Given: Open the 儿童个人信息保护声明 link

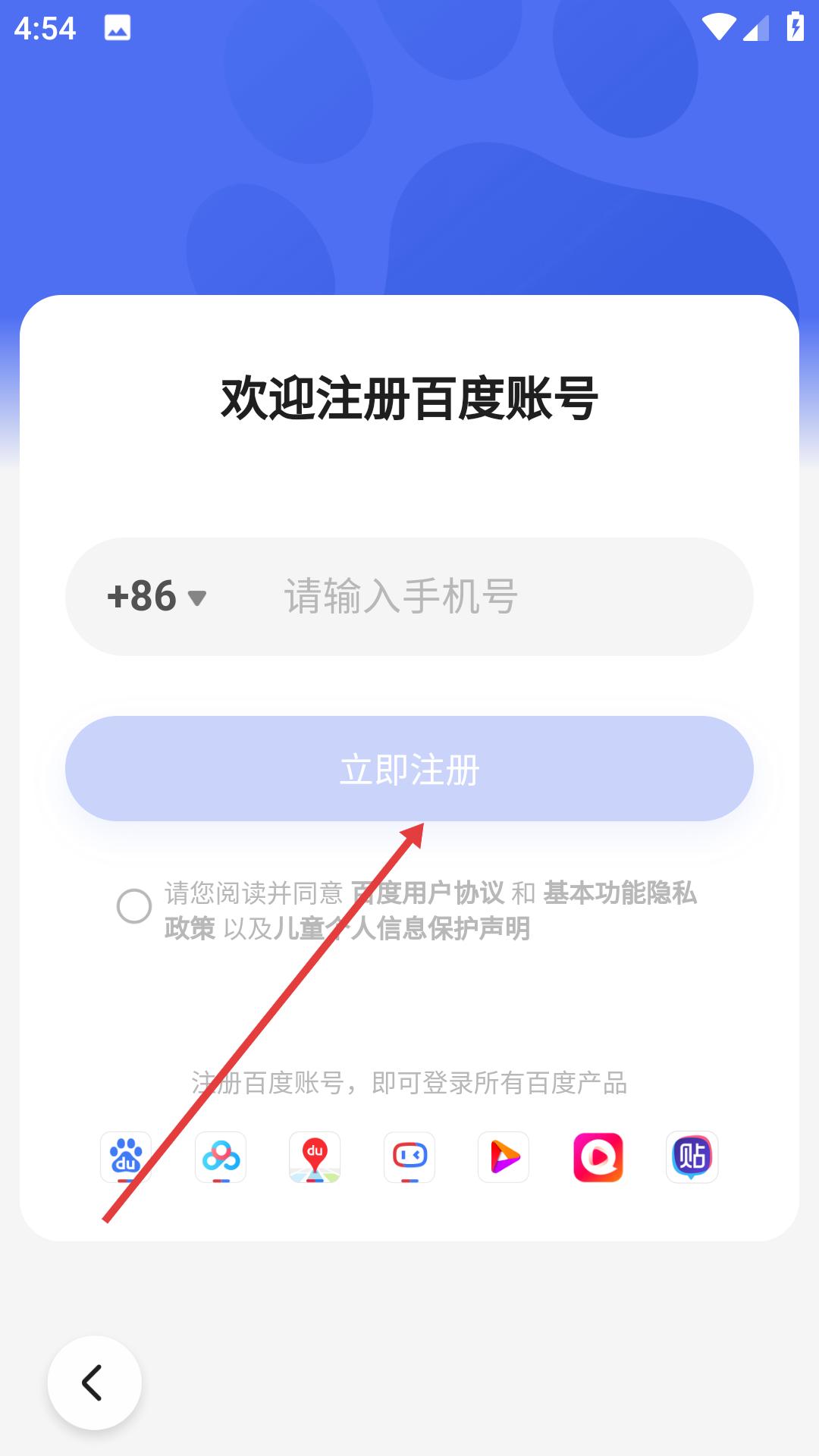Looking at the screenshot, I should 402,928.
